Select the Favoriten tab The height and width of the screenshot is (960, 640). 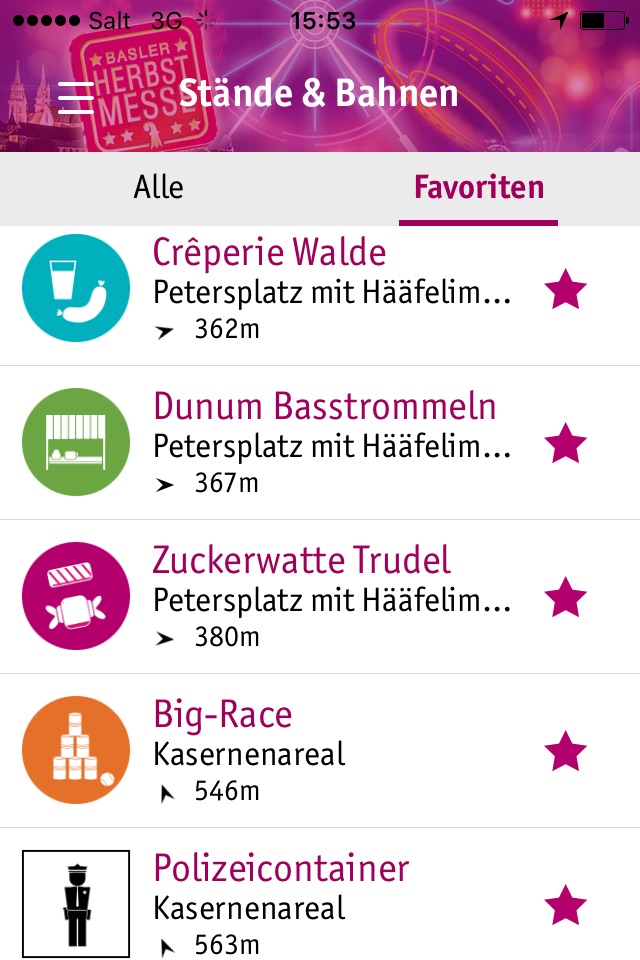coord(479,188)
